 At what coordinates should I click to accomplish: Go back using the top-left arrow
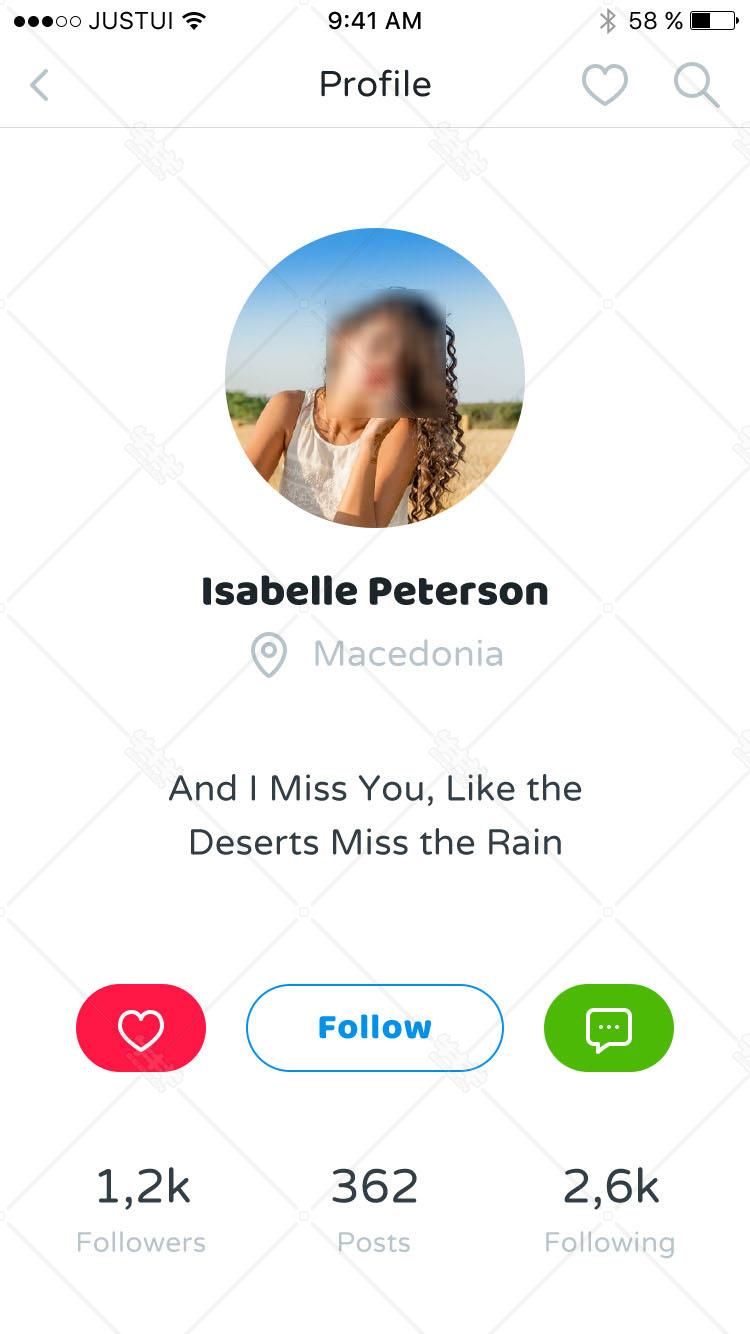(x=39, y=85)
